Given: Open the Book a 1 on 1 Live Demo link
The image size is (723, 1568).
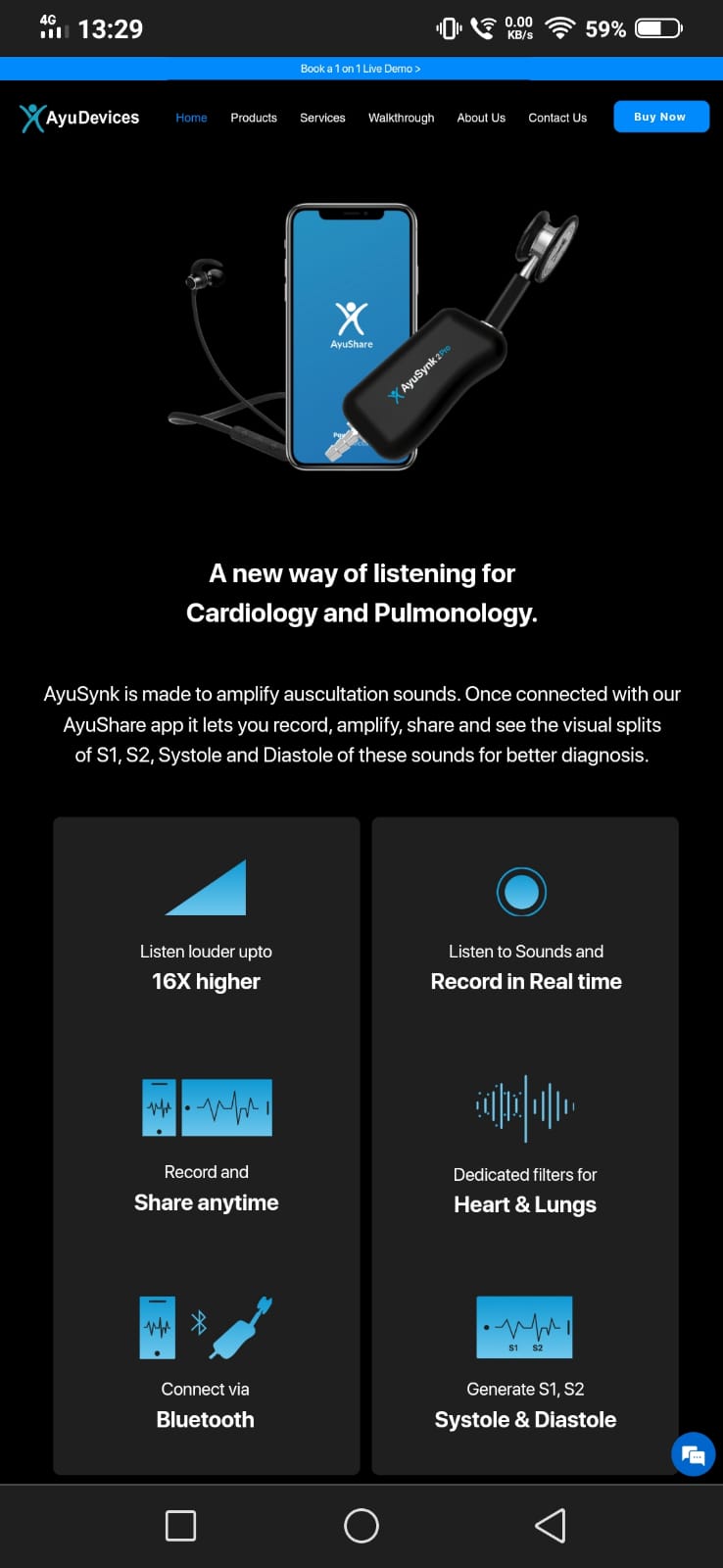Looking at the screenshot, I should [x=361, y=68].
